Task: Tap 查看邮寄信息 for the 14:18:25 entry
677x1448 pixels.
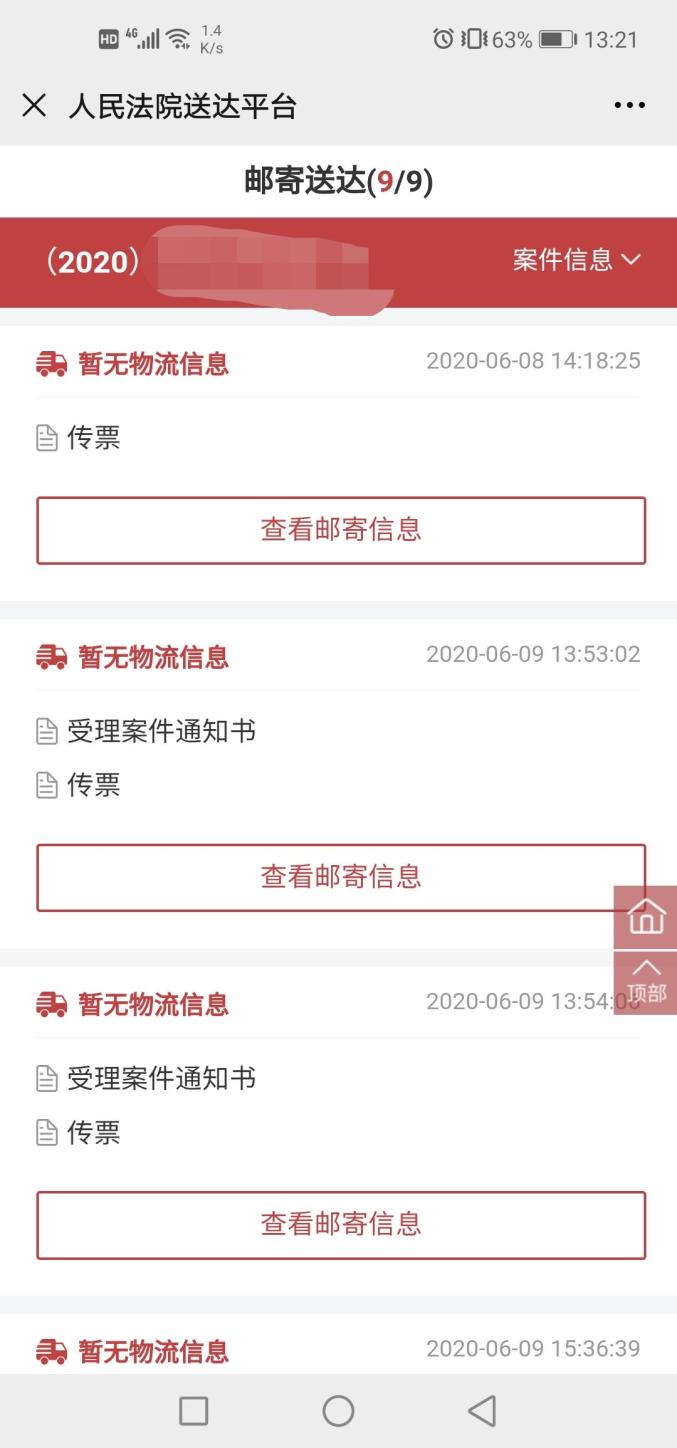Action: click(341, 530)
